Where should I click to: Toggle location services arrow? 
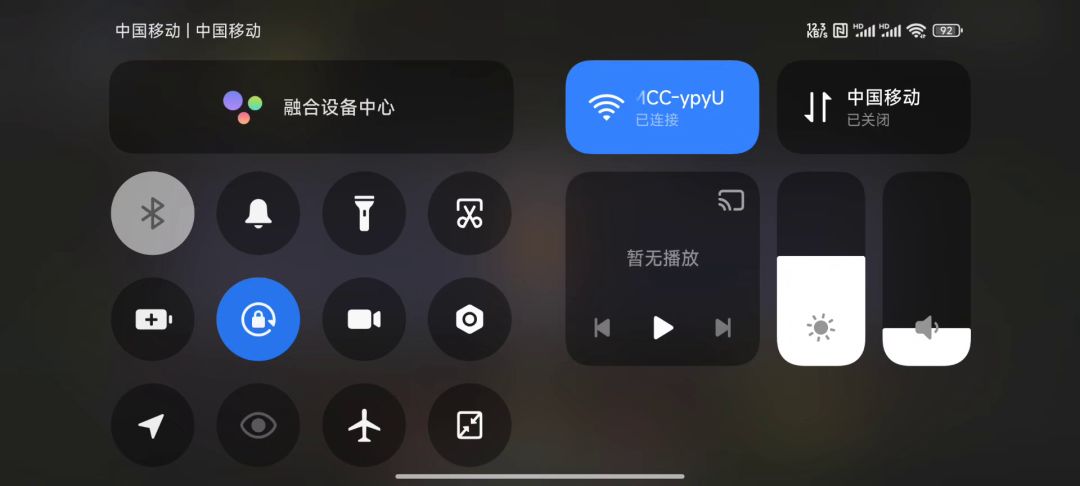pos(152,425)
